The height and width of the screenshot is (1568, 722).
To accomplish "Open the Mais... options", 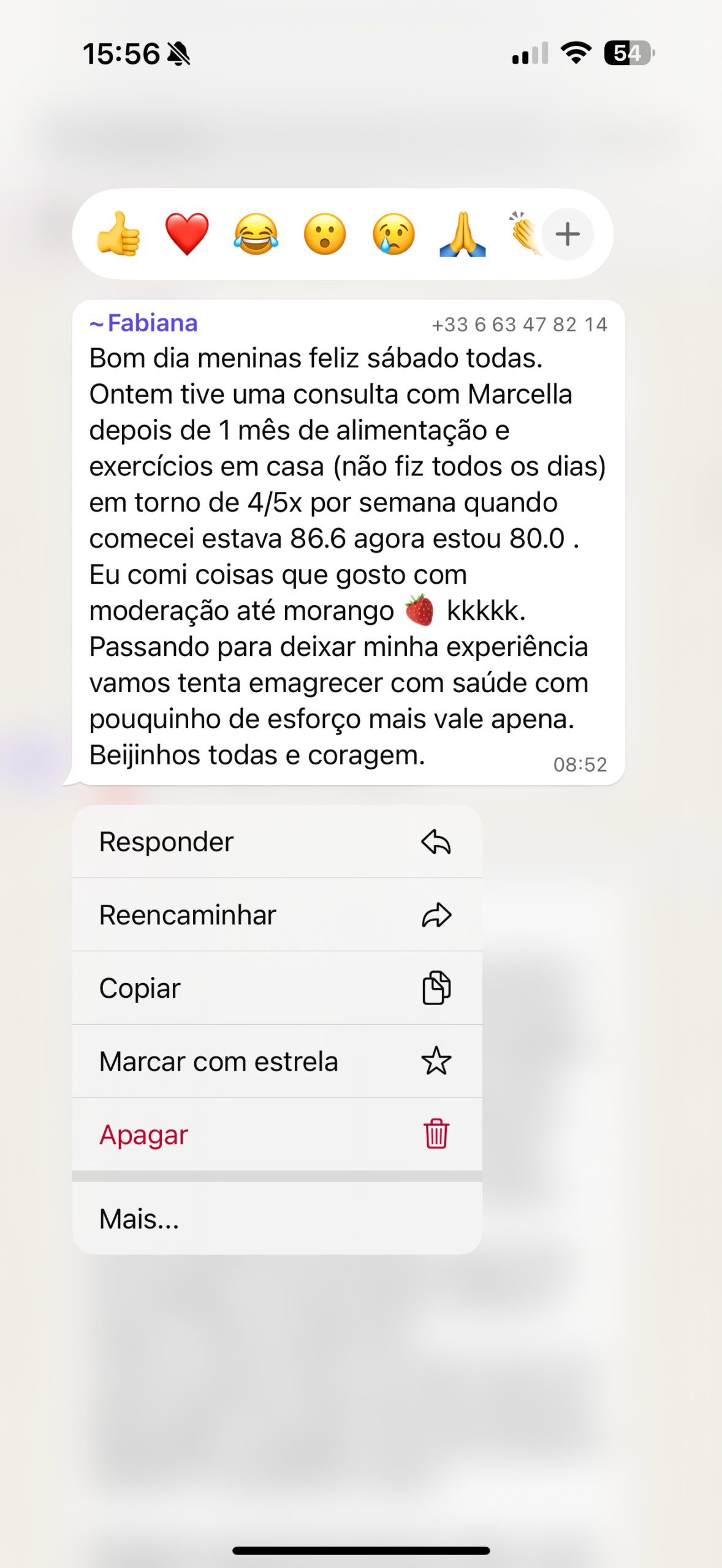I will (277, 1219).
